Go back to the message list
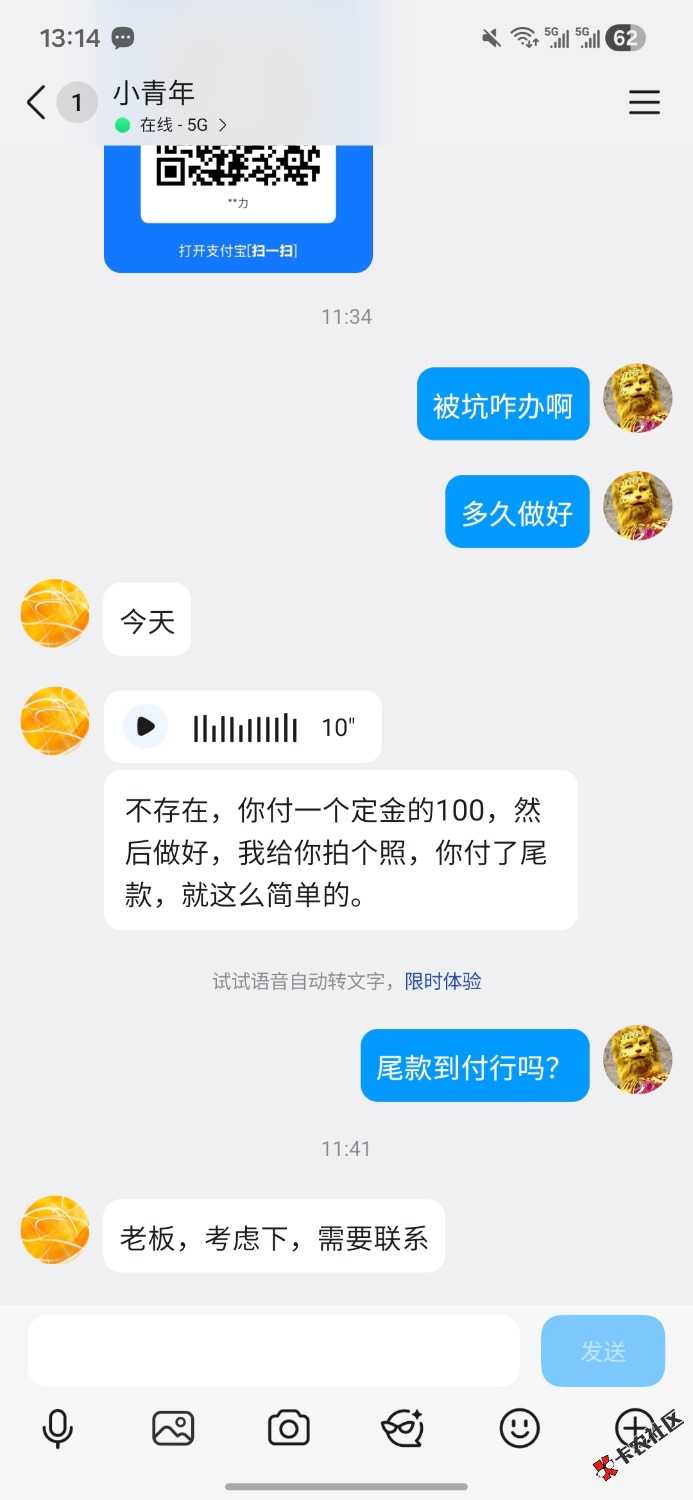This screenshot has height=1500, width=693. pos(36,102)
